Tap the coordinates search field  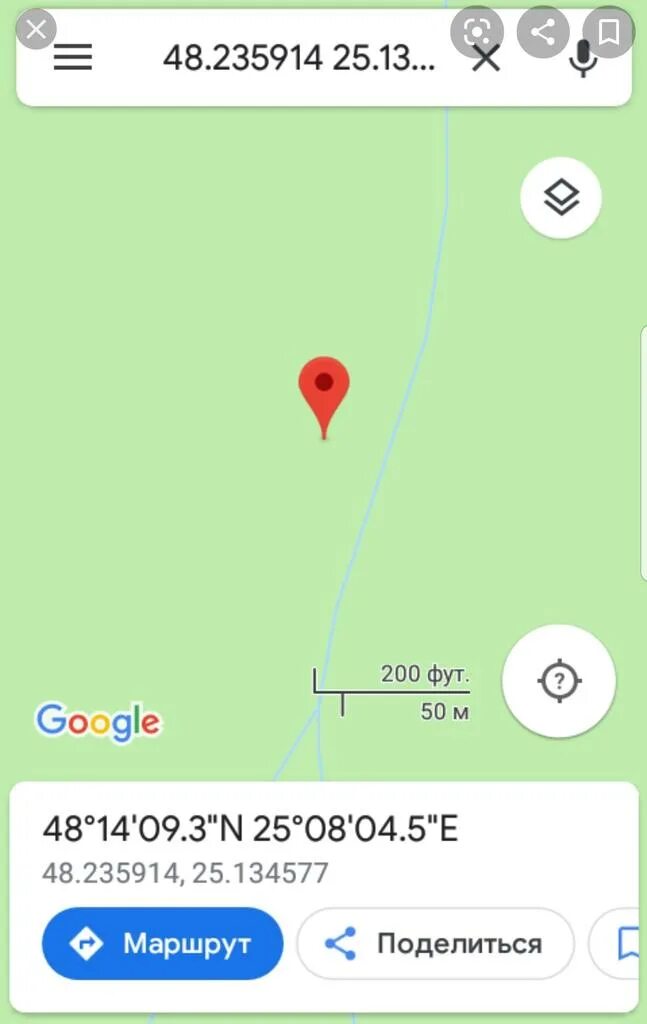click(299, 59)
